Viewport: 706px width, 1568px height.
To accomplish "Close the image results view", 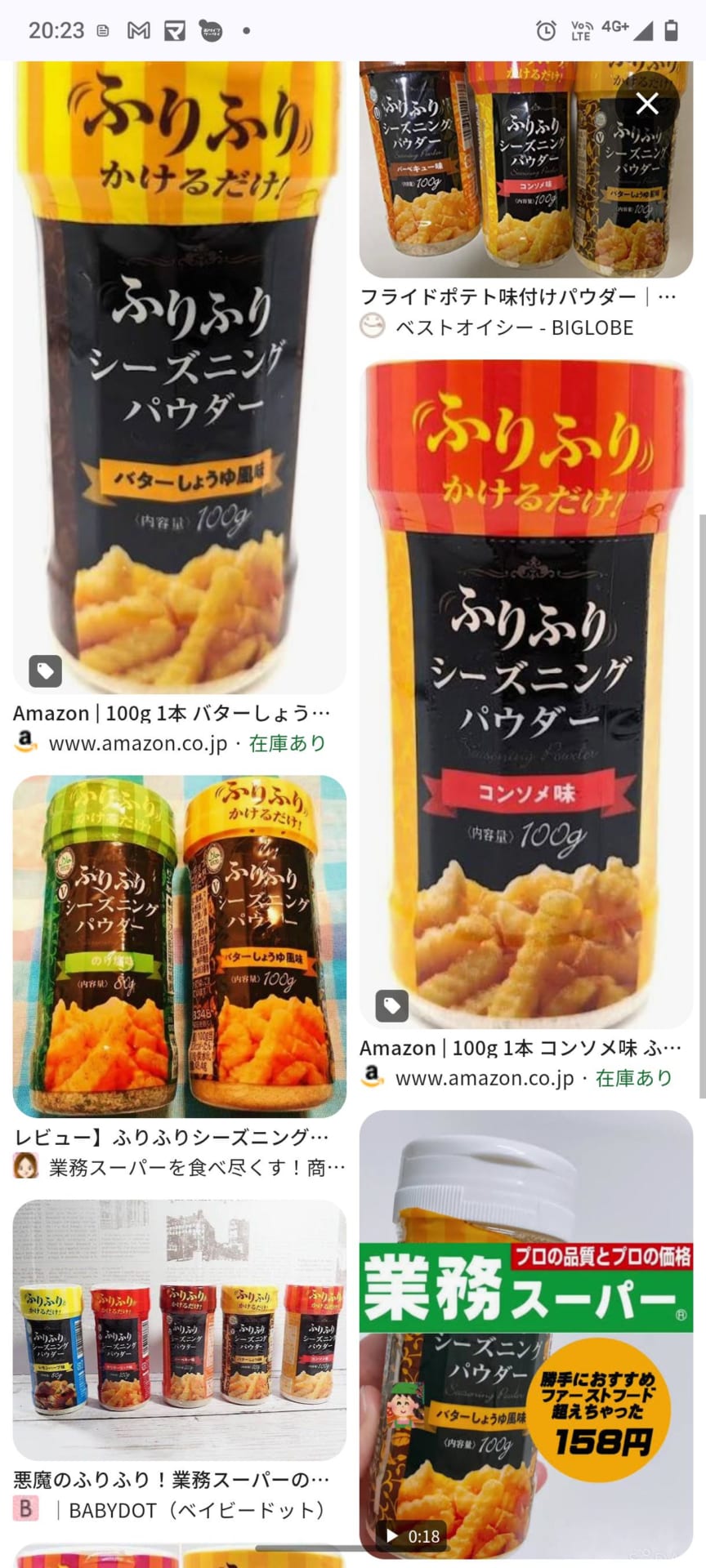I will point(646,104).
